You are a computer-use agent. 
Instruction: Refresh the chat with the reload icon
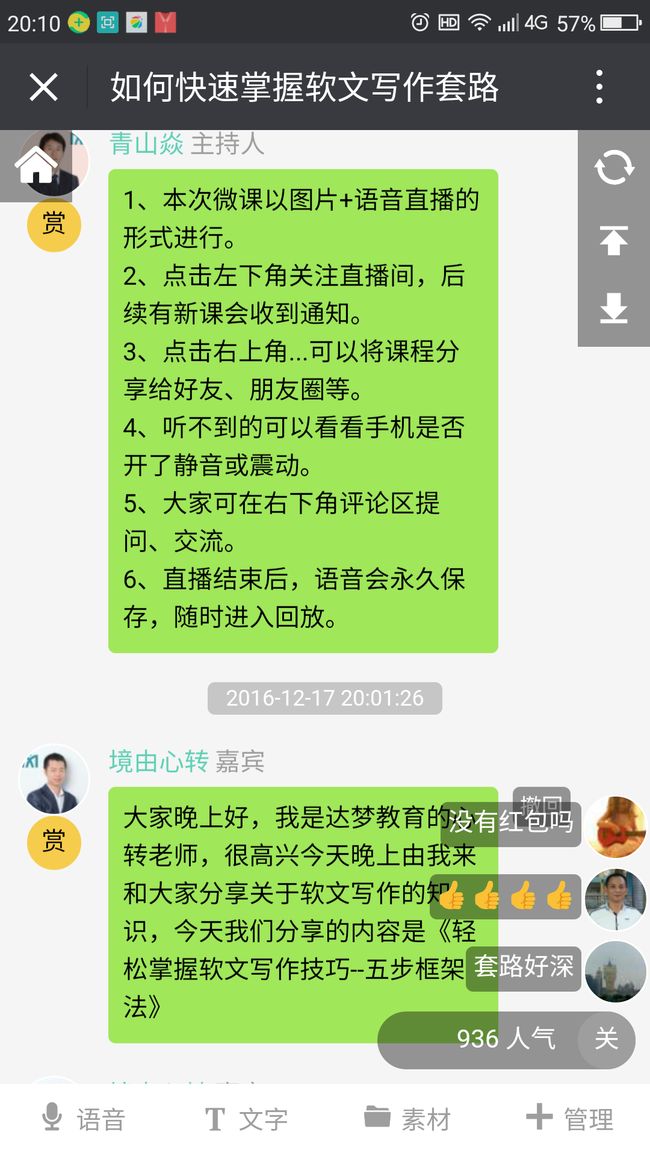[x=613, y=167]
